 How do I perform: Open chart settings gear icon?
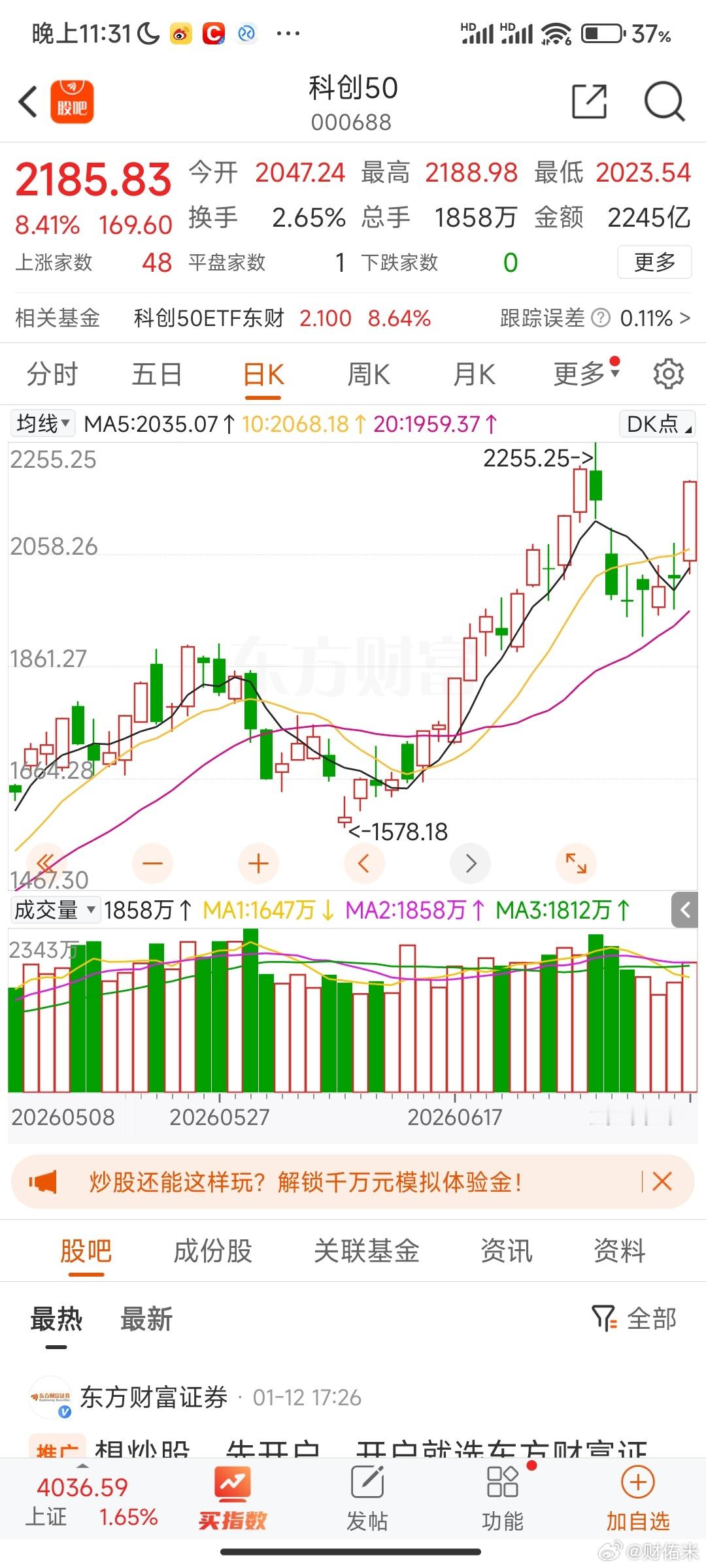pos(668,374)
